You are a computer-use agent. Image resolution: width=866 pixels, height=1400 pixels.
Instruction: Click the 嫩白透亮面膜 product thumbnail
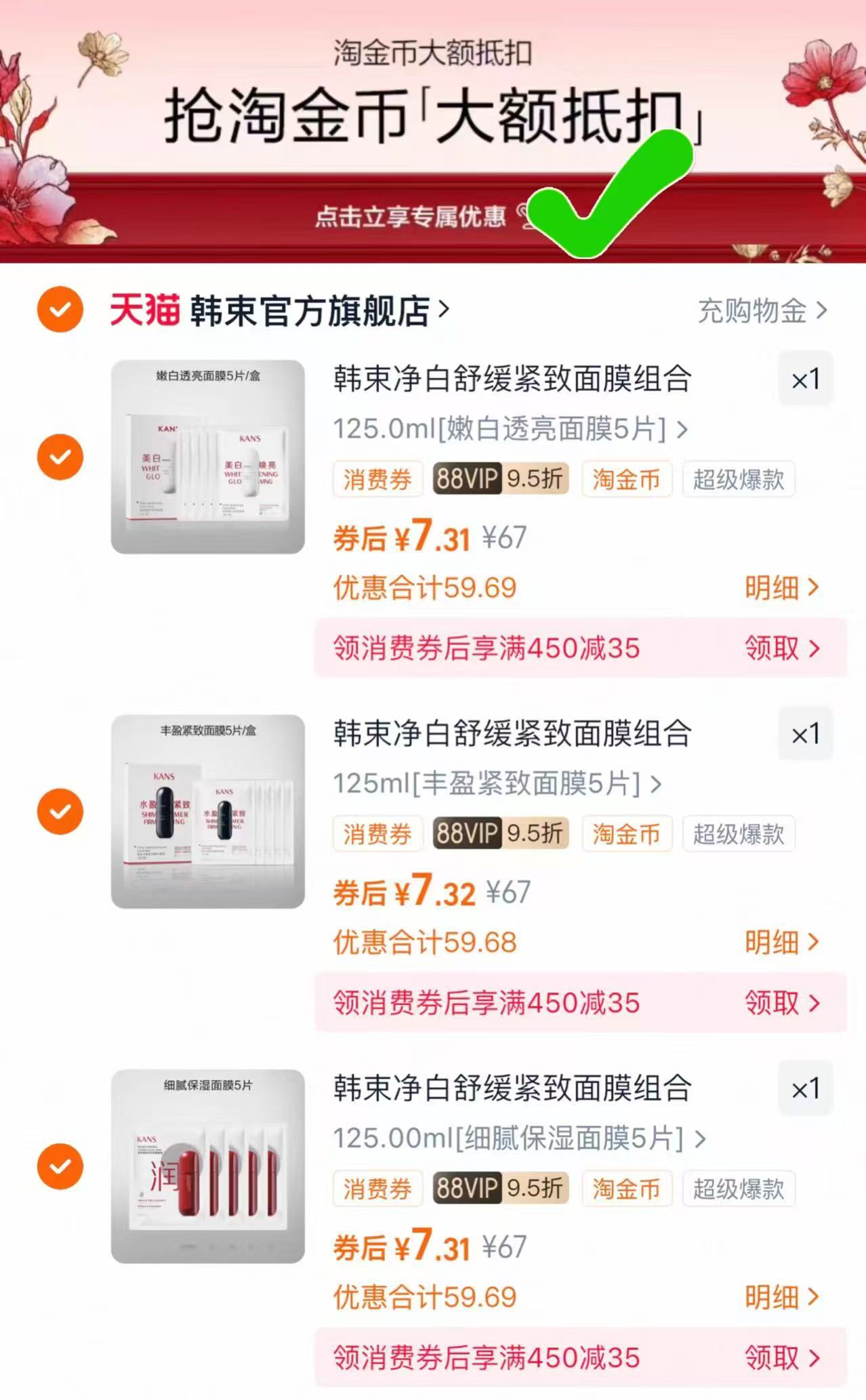(x=207, y=457)
